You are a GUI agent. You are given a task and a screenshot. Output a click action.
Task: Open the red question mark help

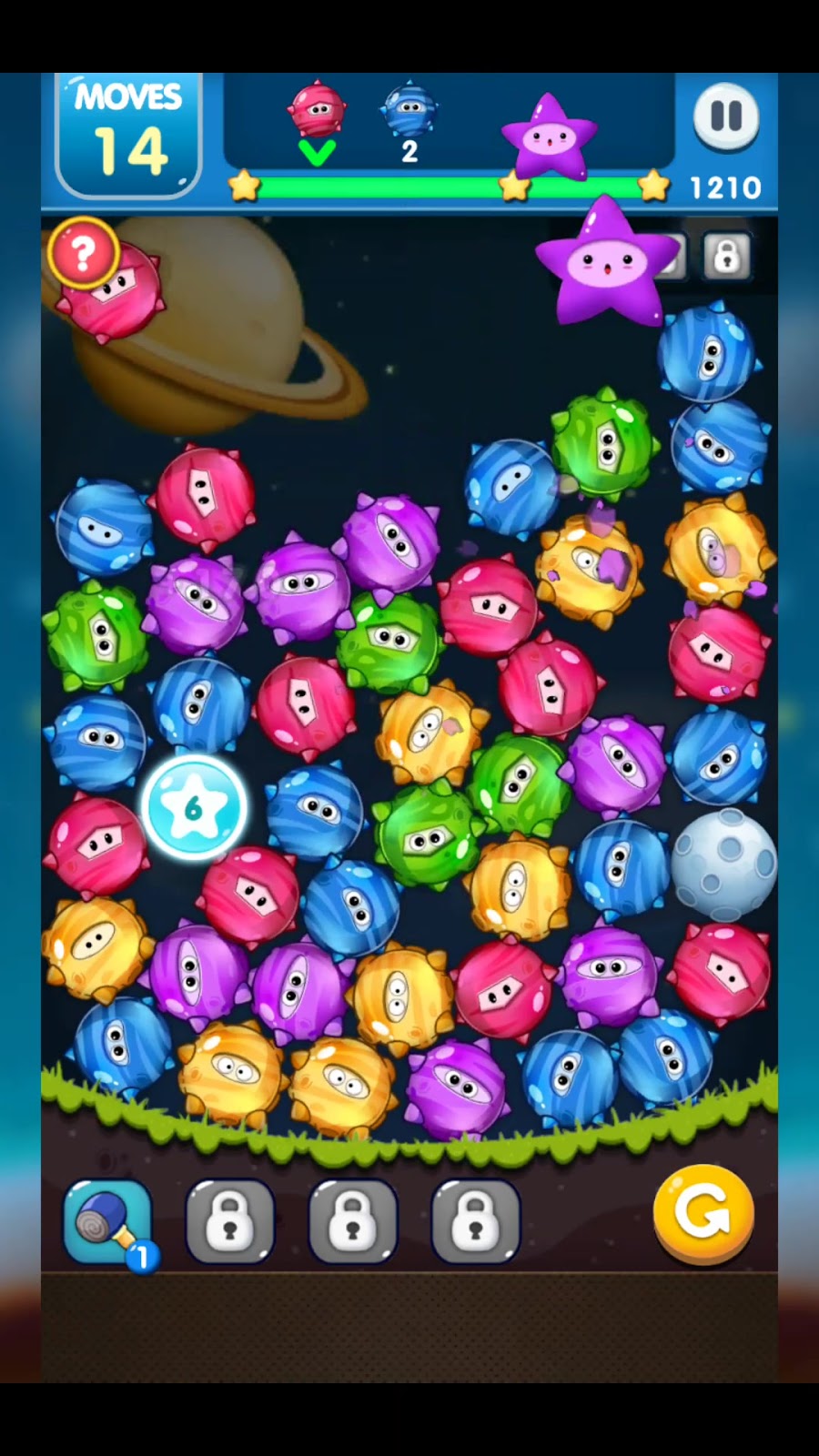(x=83, y=254)
